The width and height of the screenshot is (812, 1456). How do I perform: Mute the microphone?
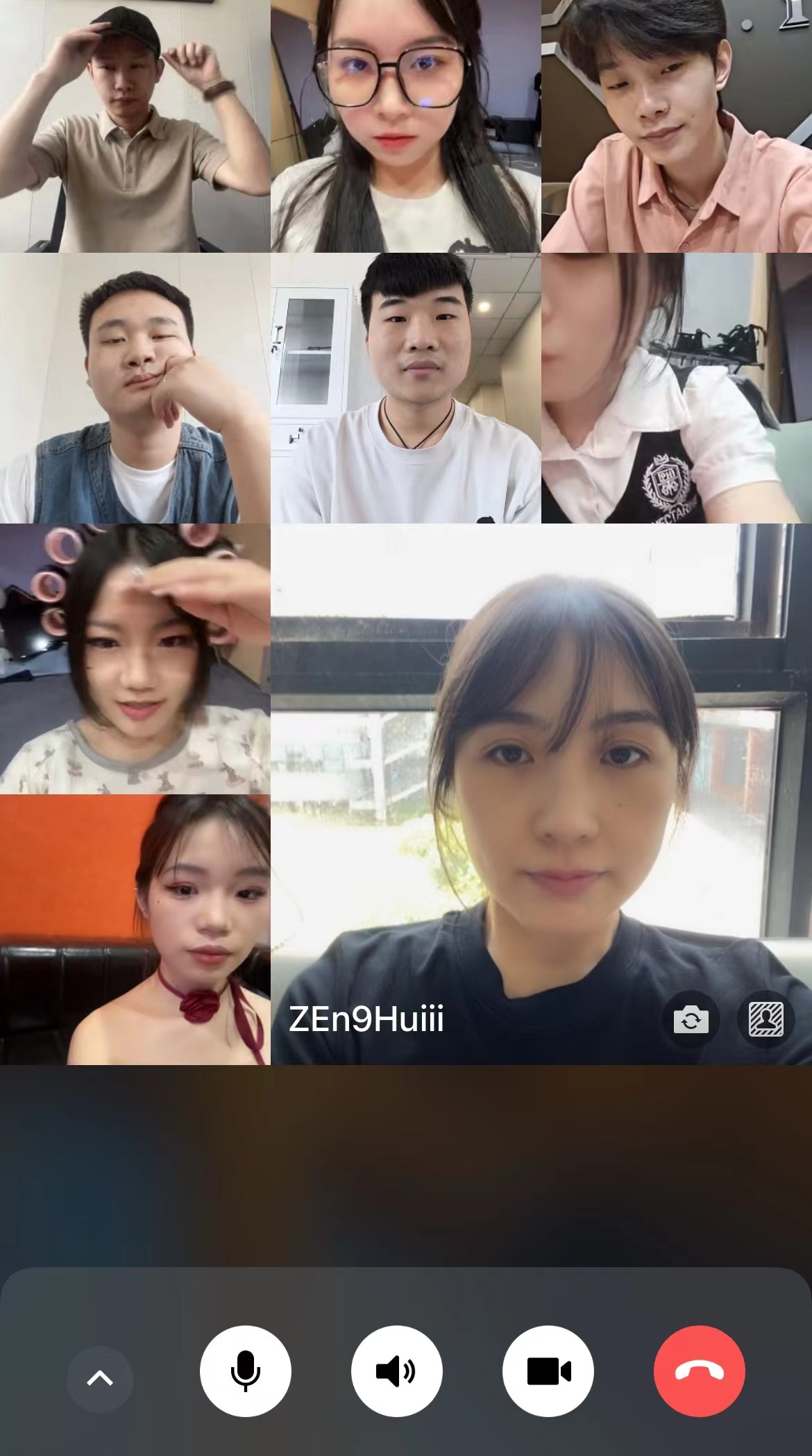[x=245, y=1371]
